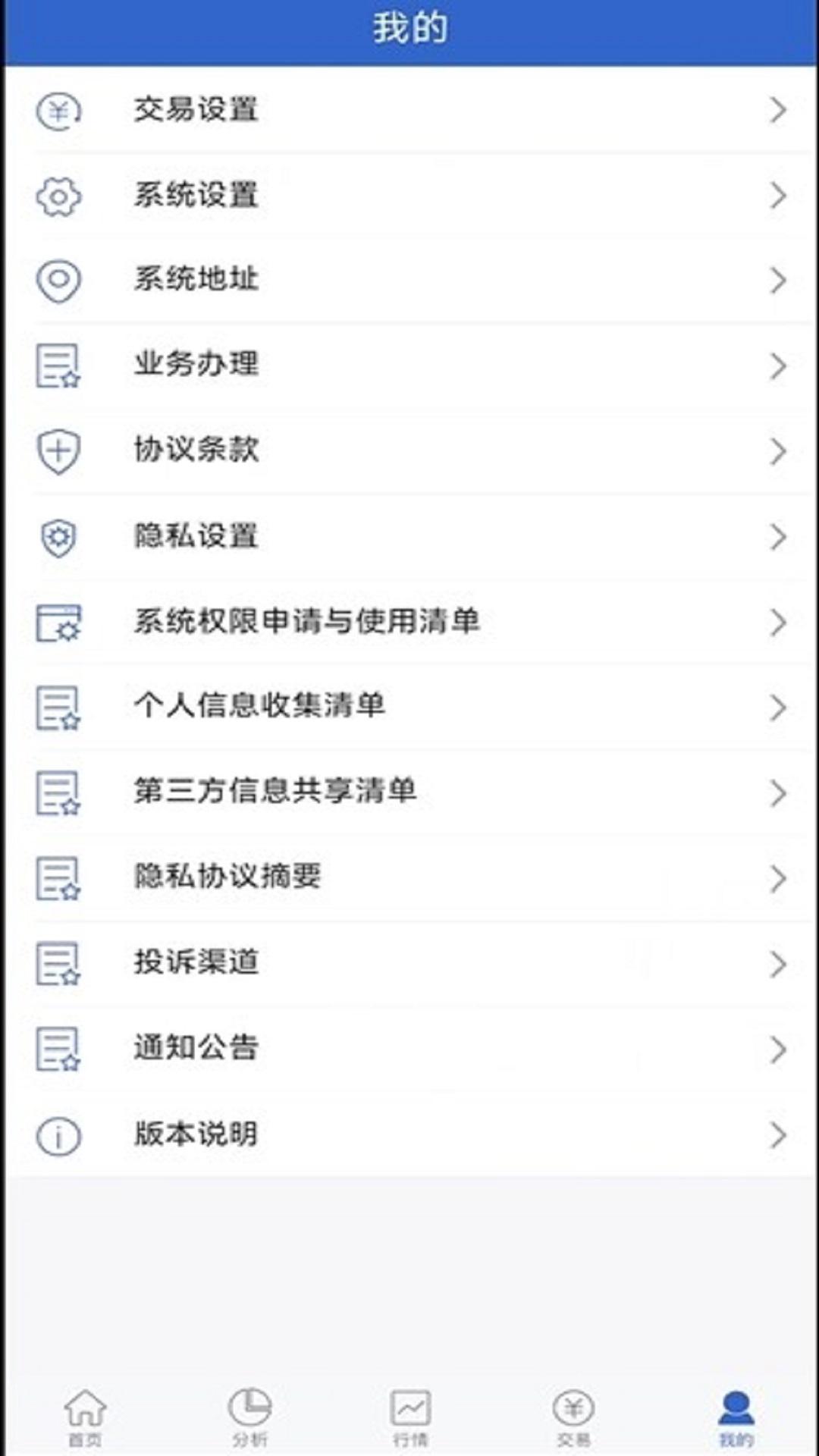
Task: Check 通知公告 announcements
Action: pyautogui.click(x=409, y=1049)
